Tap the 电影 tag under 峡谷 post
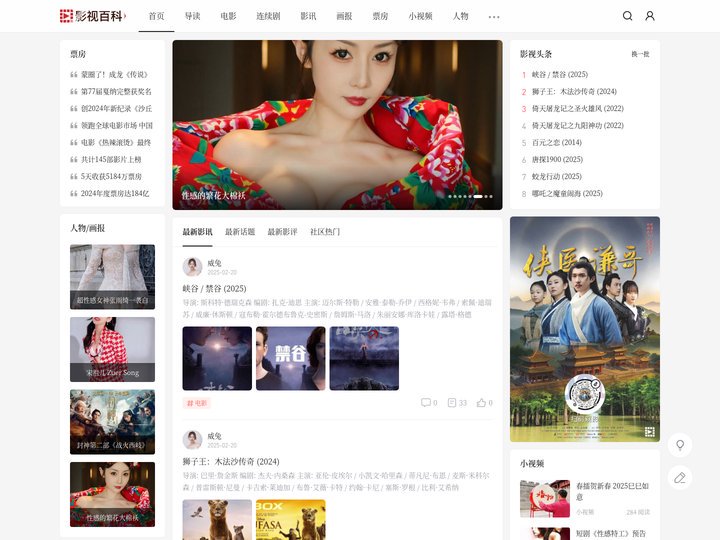The width and height of the screenshot is (720, 540). click(x=196, y=403)
